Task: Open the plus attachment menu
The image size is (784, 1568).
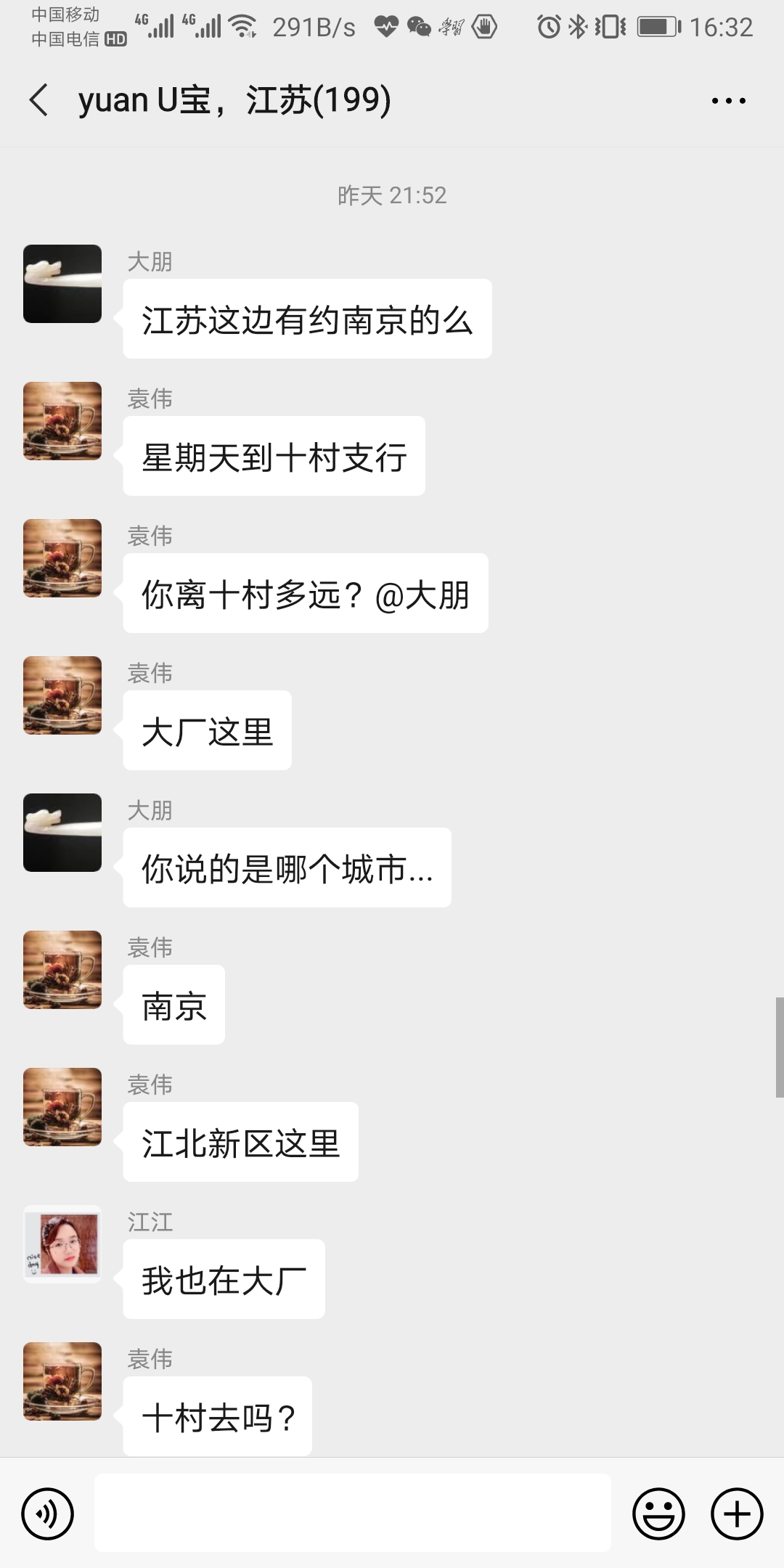Action: [737, 1514]
